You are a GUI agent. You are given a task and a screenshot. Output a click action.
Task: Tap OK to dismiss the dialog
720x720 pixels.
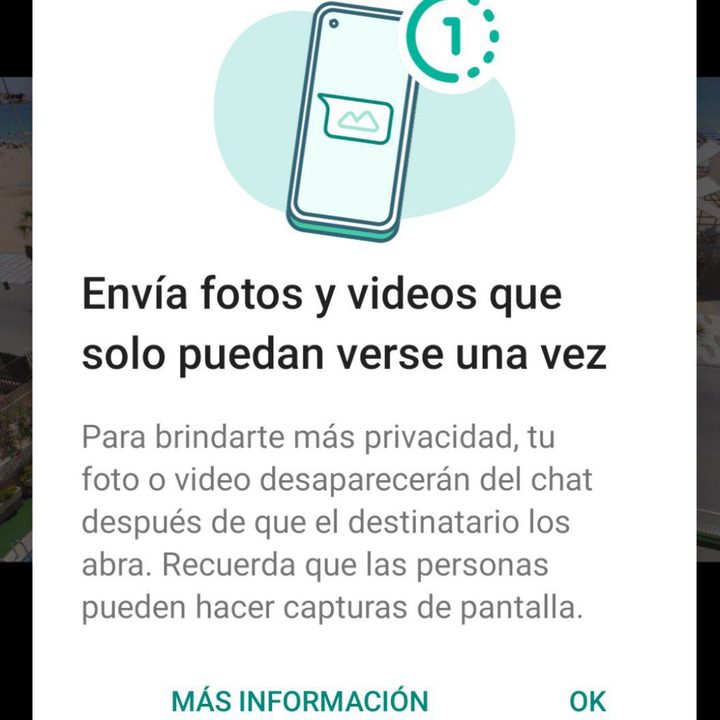(x=587, y=700)
